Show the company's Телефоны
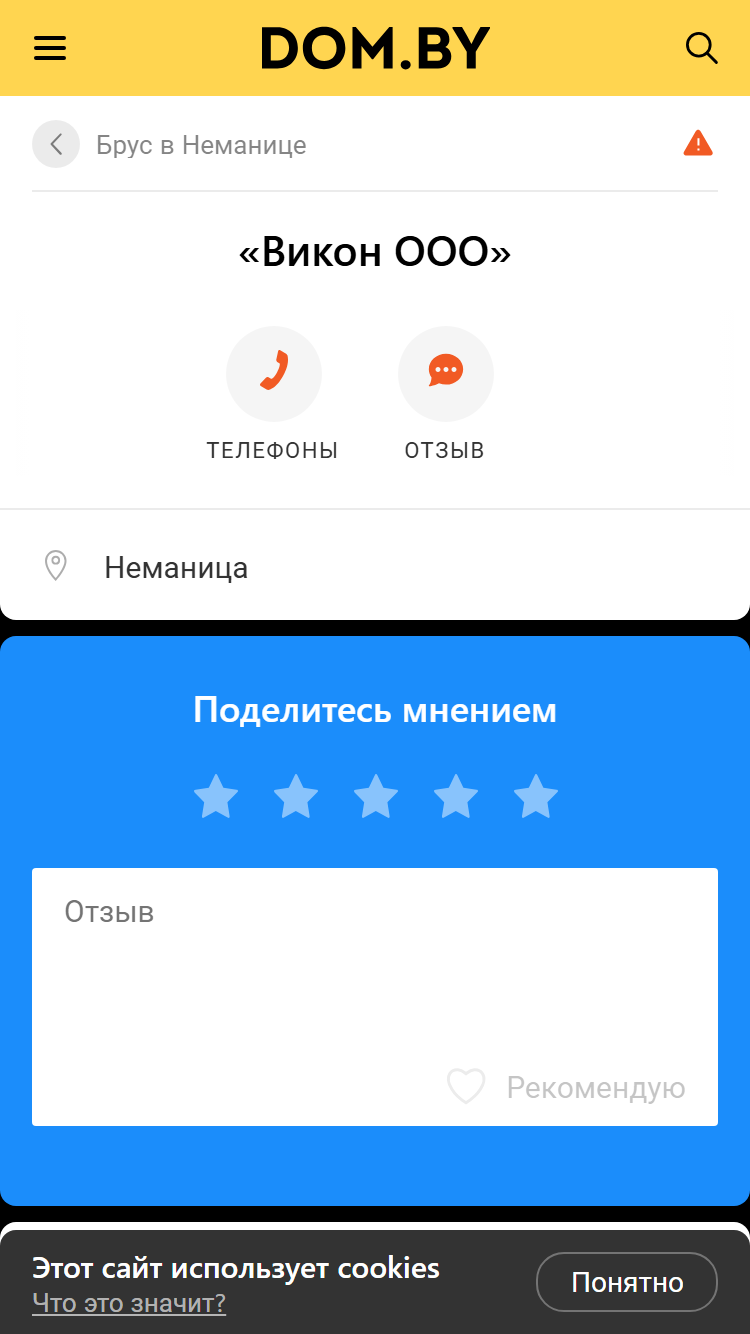The image size is (750, 1334). pos(273,374)
